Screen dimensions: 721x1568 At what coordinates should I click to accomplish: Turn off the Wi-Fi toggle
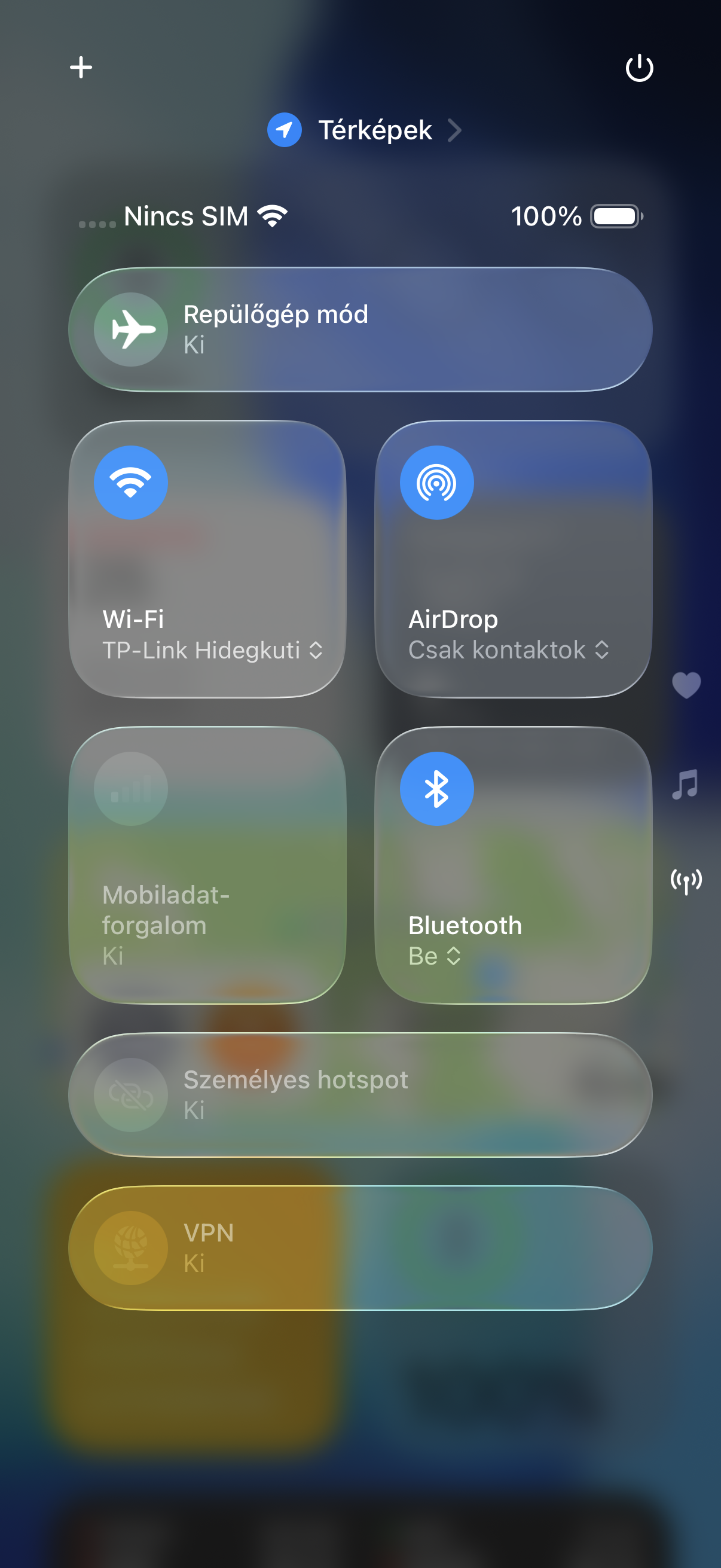pyautogui.click(x=131, y=483)
